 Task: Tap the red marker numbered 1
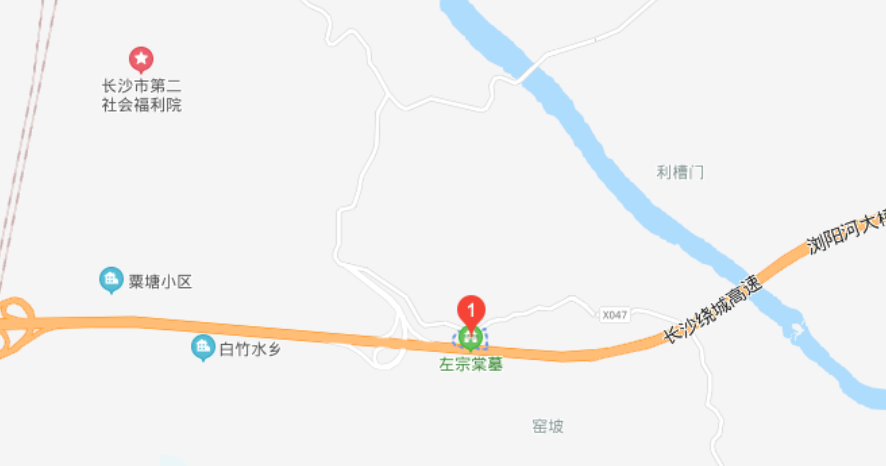(x=471, y=310)
